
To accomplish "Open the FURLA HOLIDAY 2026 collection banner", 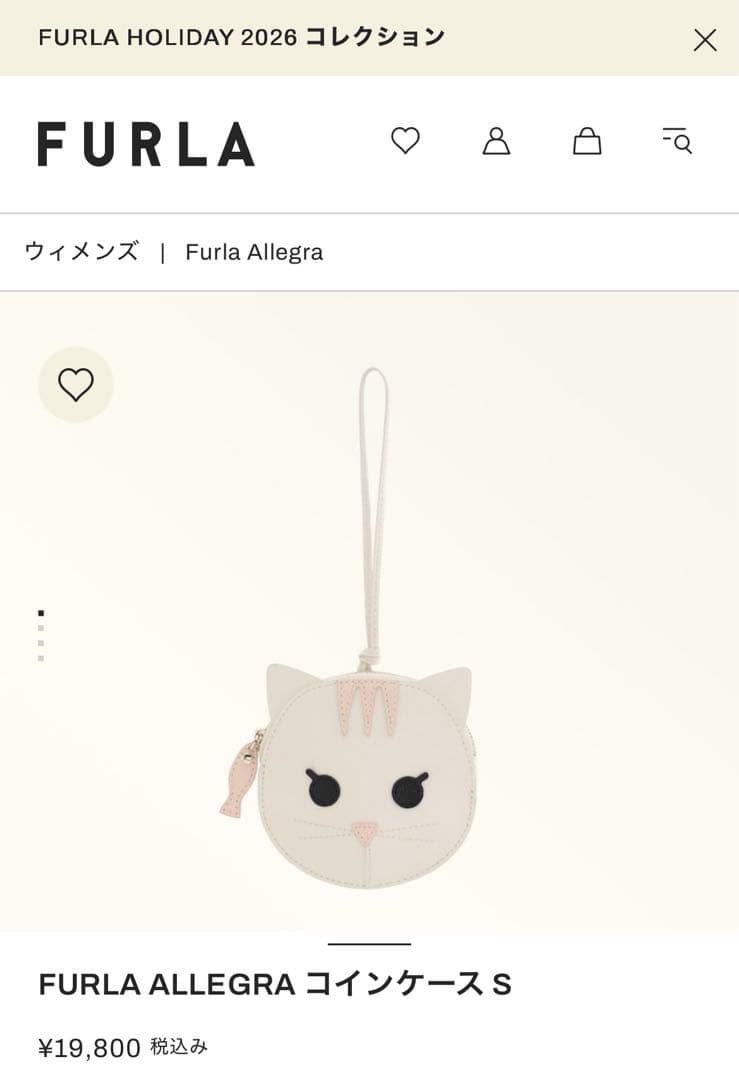I will tap(241, 38).
